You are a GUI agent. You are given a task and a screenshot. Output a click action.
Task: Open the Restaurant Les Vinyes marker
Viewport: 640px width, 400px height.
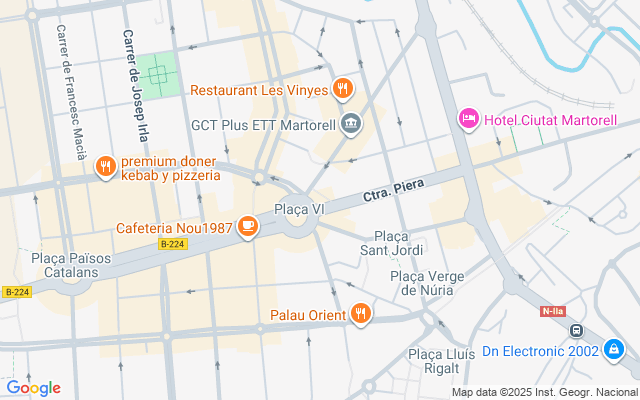click(343, 89)
